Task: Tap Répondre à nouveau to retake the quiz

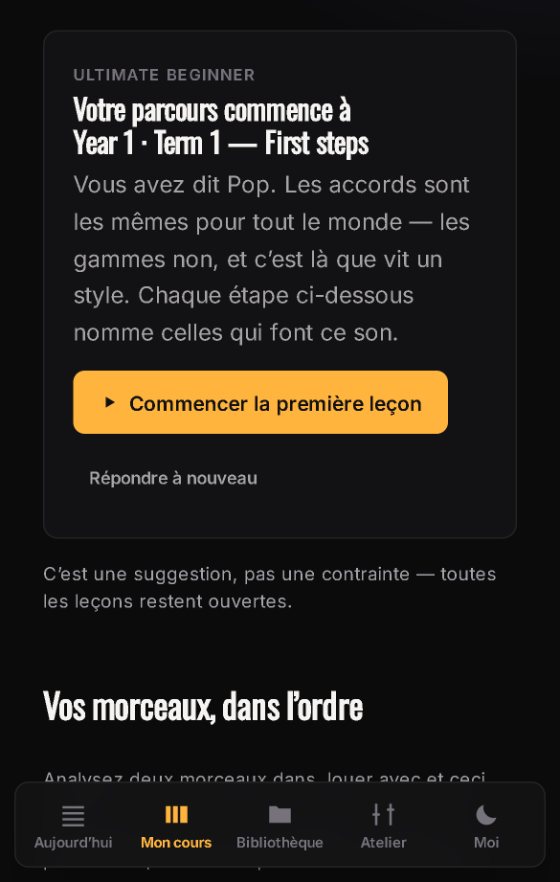Action: point(173,478)
